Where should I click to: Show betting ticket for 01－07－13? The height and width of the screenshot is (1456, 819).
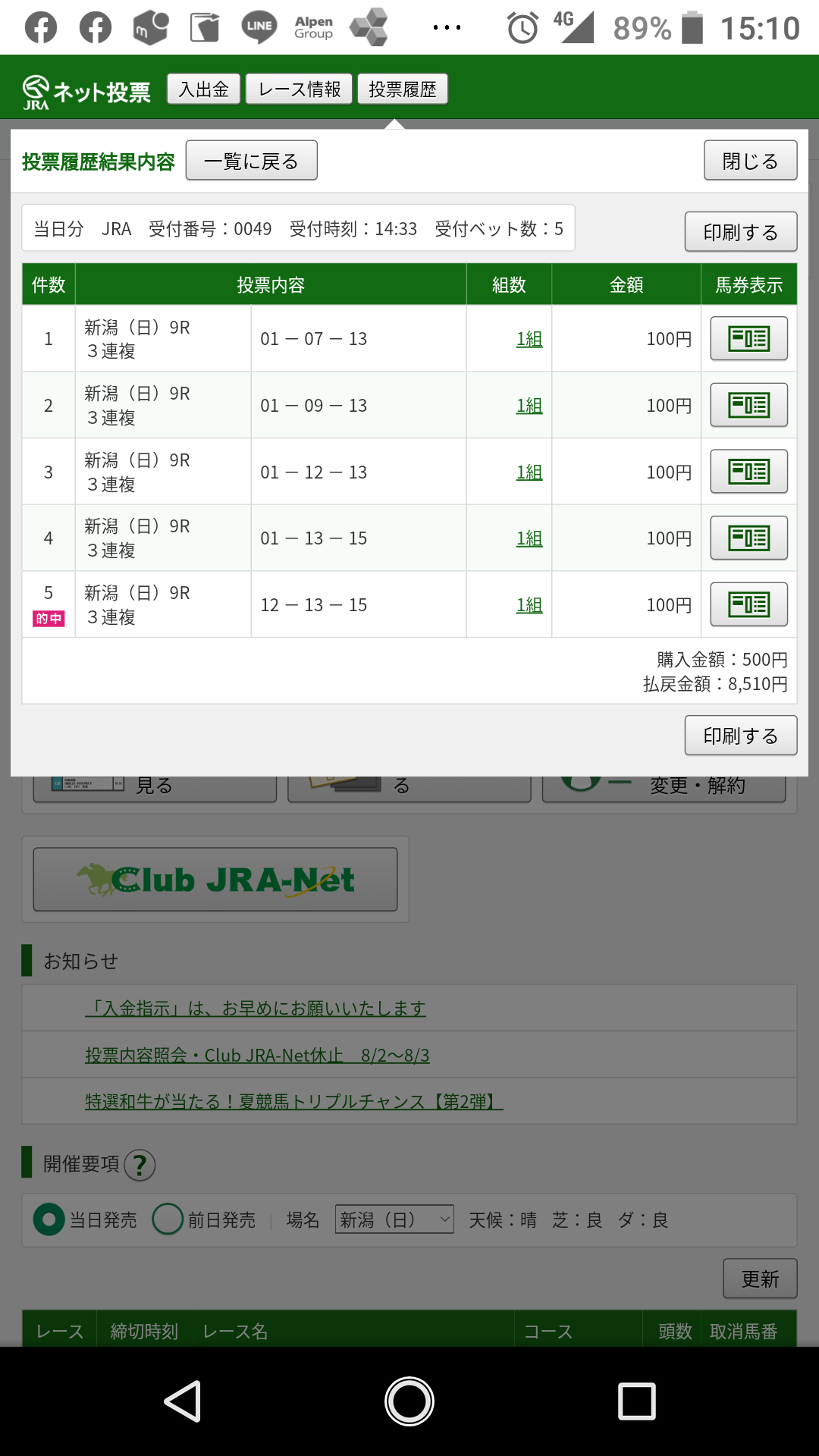point(748,338)
